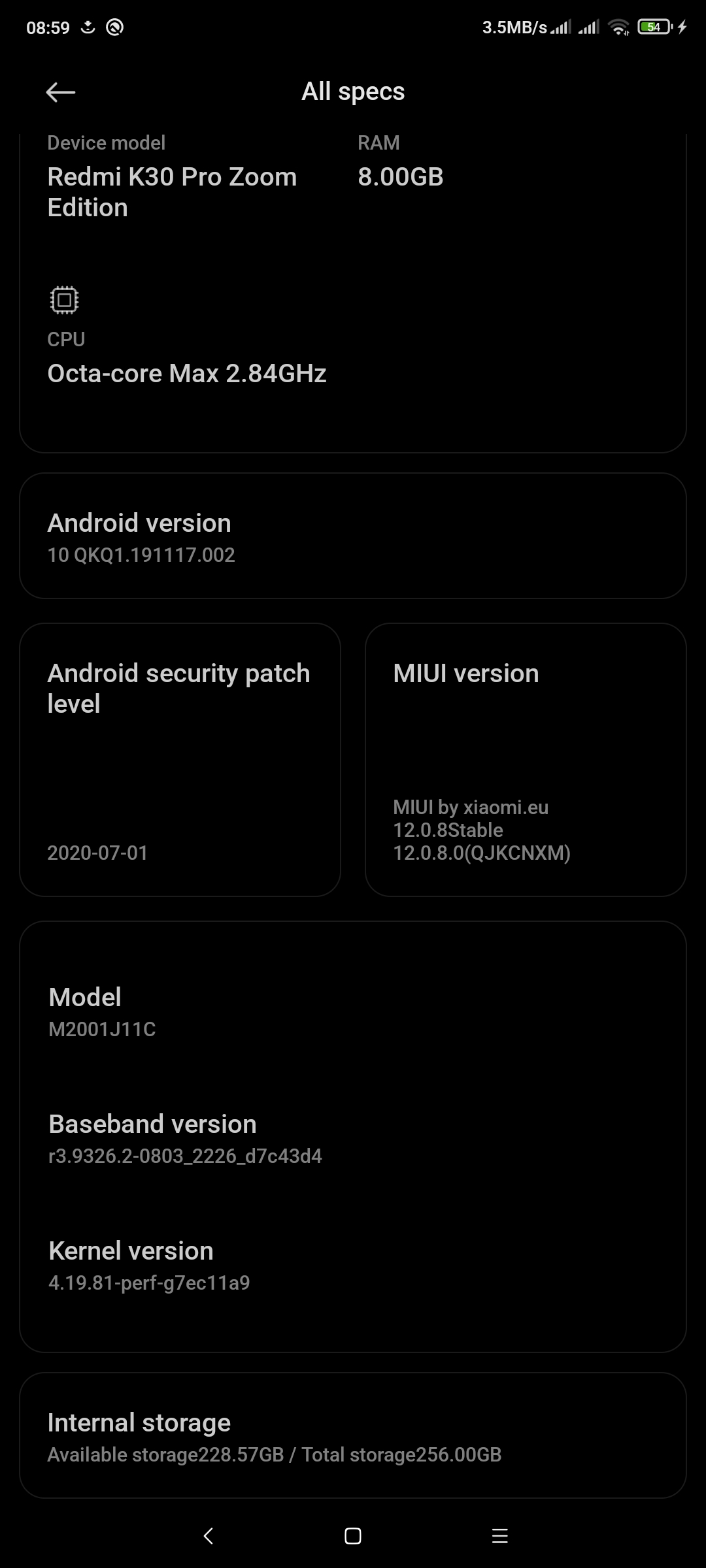Image resolution: width=706 pixels, height=1568 pixels.
Task: Tap the Kernel version row
Action: coord(353,1266)
